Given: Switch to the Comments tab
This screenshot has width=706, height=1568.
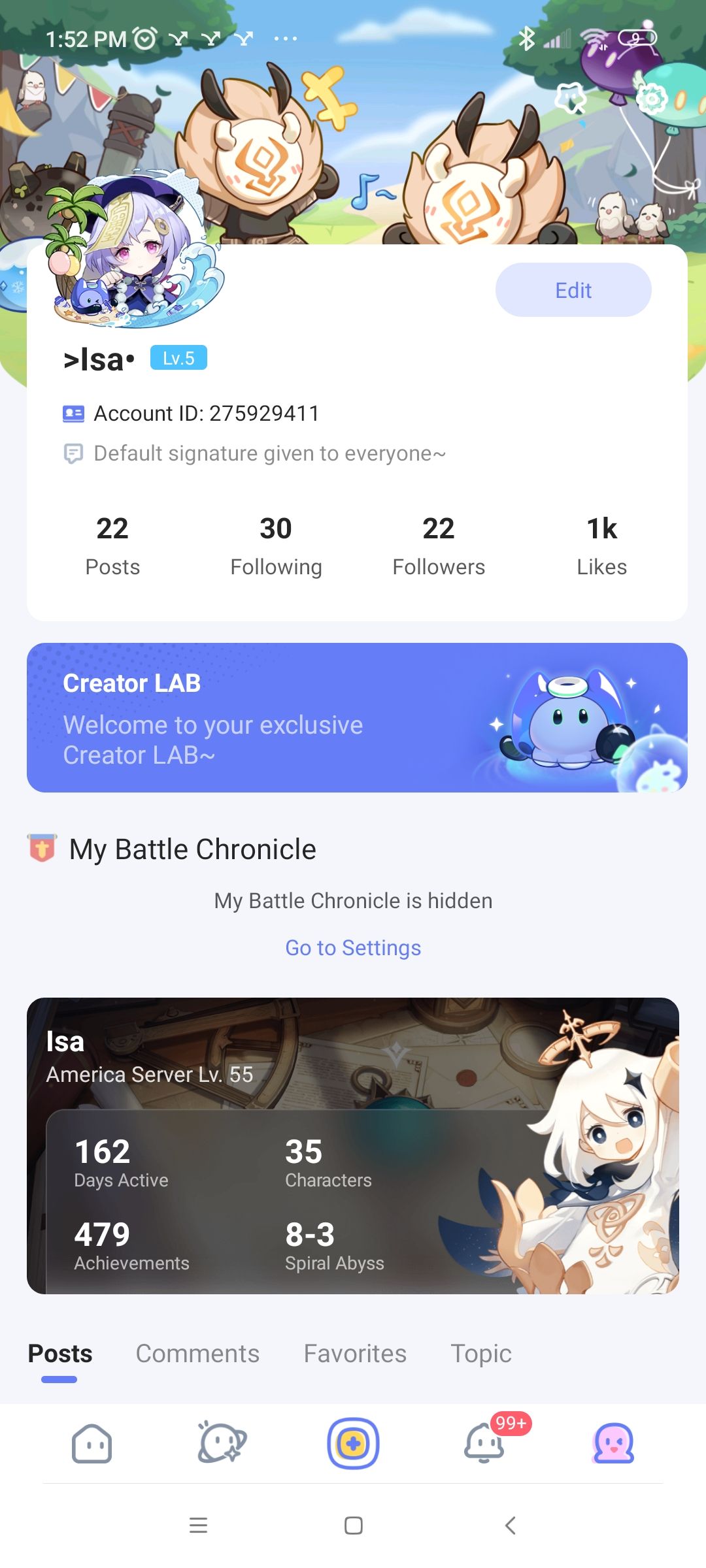Looking at the screenshot, I should [x=197, y=1353].
